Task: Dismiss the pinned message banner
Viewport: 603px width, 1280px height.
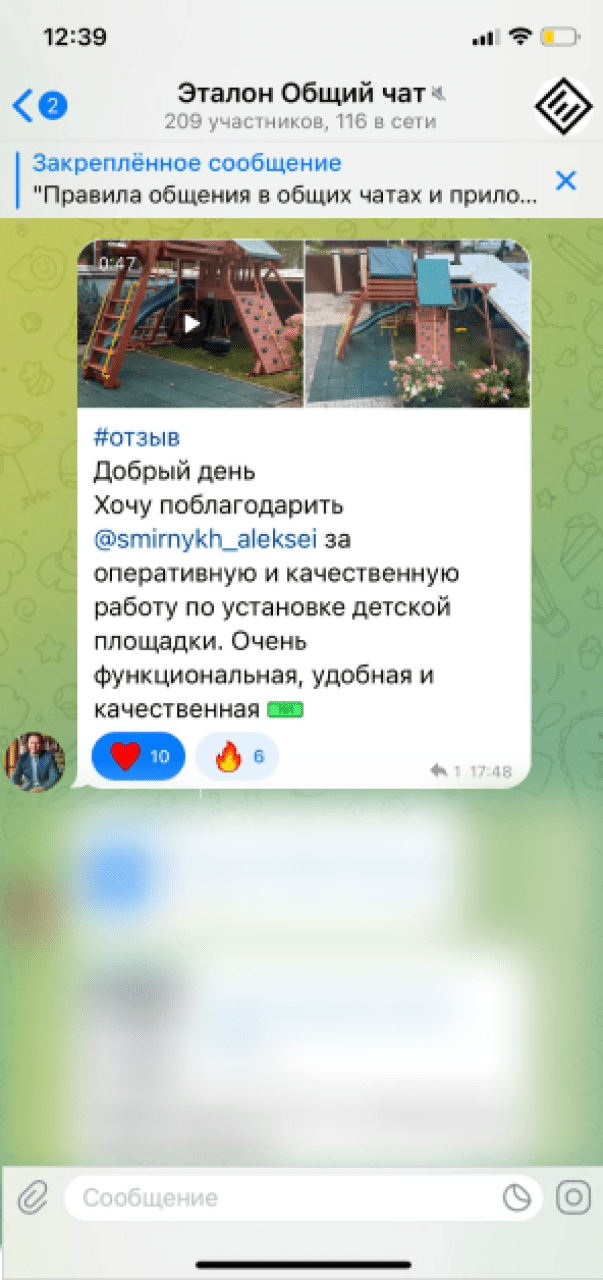Action: (566, 181)
